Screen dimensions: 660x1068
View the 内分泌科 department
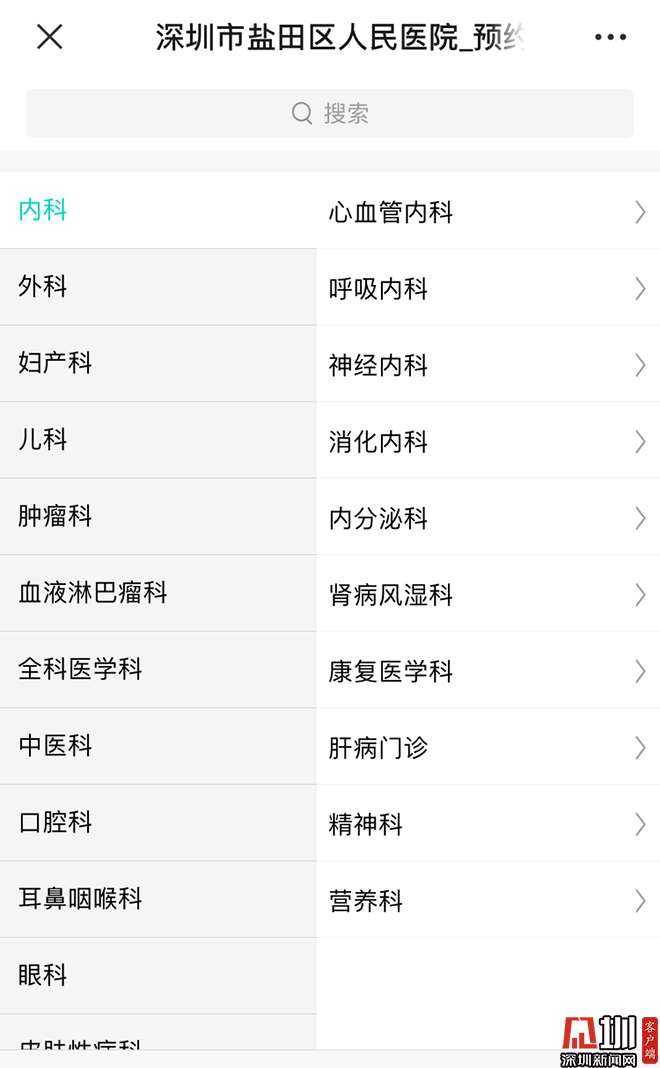pyautogui.click(x=488, y=518)
